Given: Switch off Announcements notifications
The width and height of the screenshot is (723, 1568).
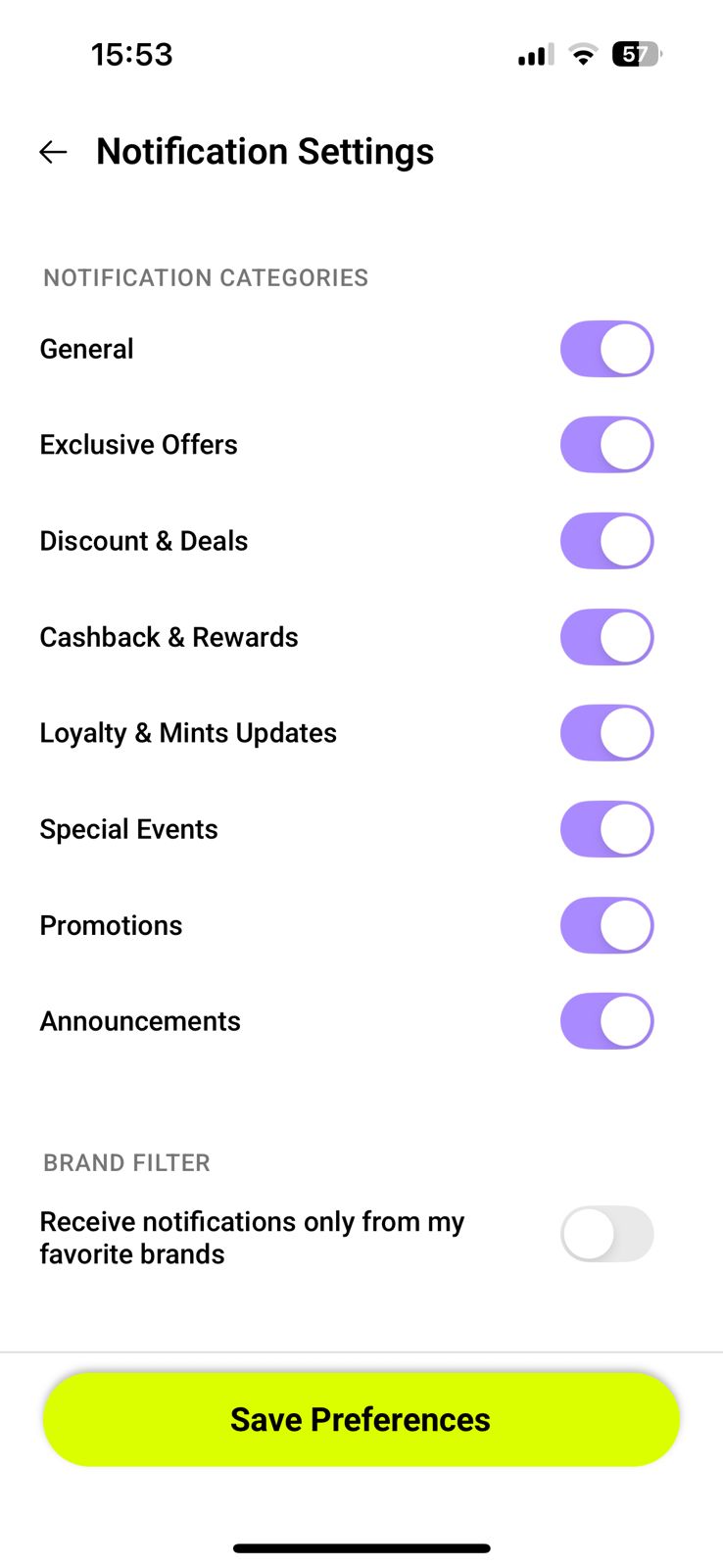Looking at the screenshot, I should [606, 1021].
